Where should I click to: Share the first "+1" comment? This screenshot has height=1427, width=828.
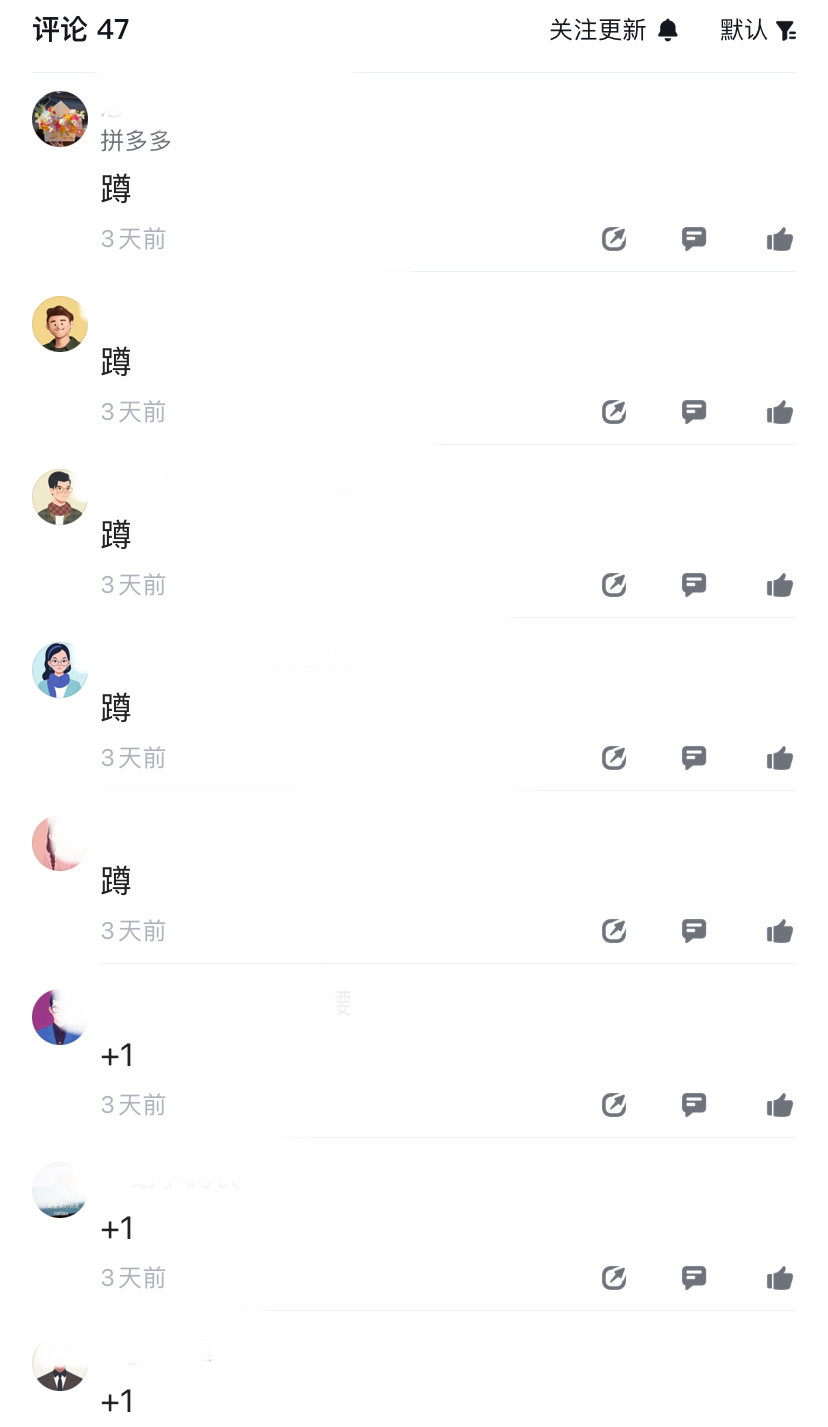614,1104
